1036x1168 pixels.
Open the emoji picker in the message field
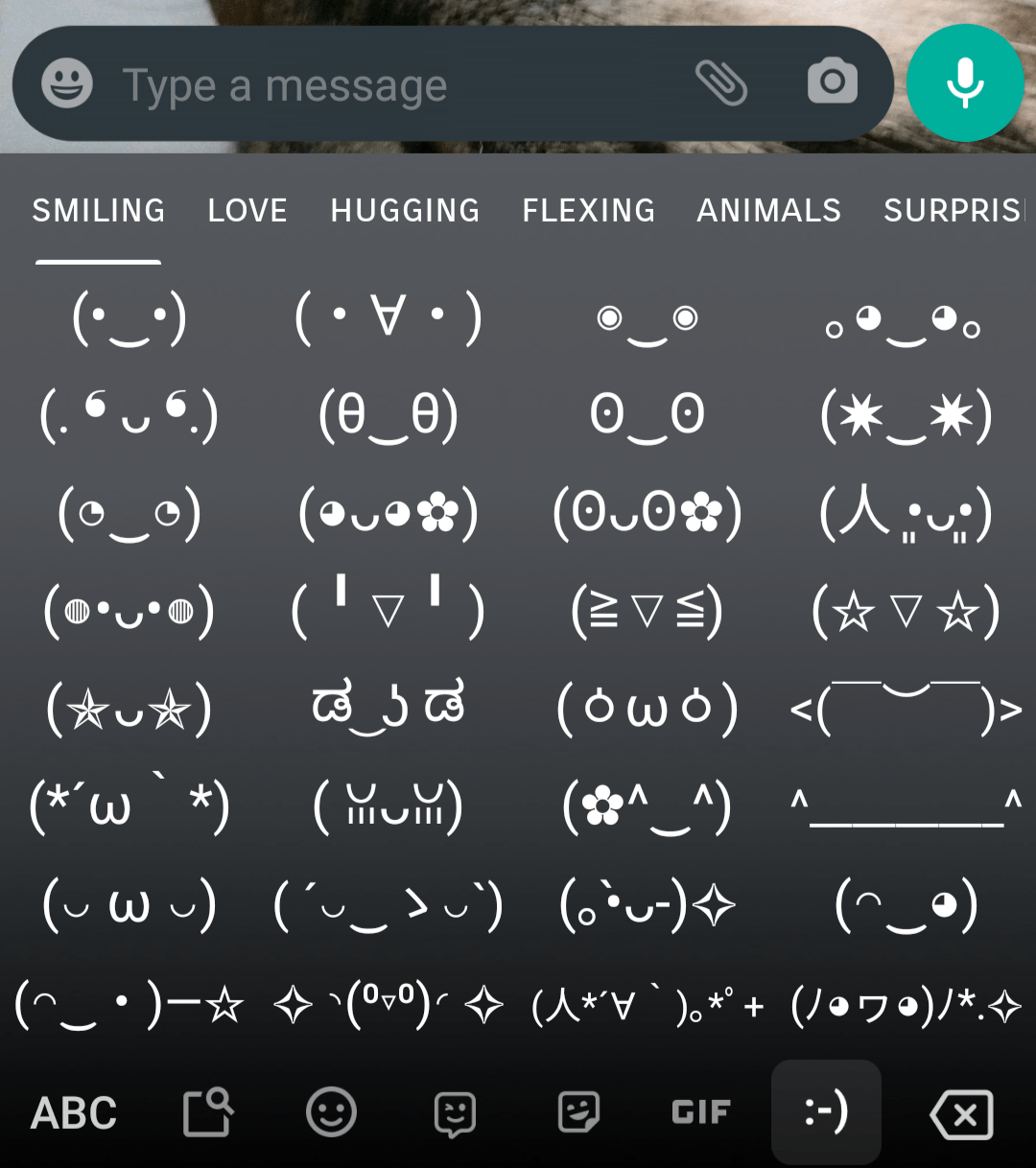click(65, 83)
